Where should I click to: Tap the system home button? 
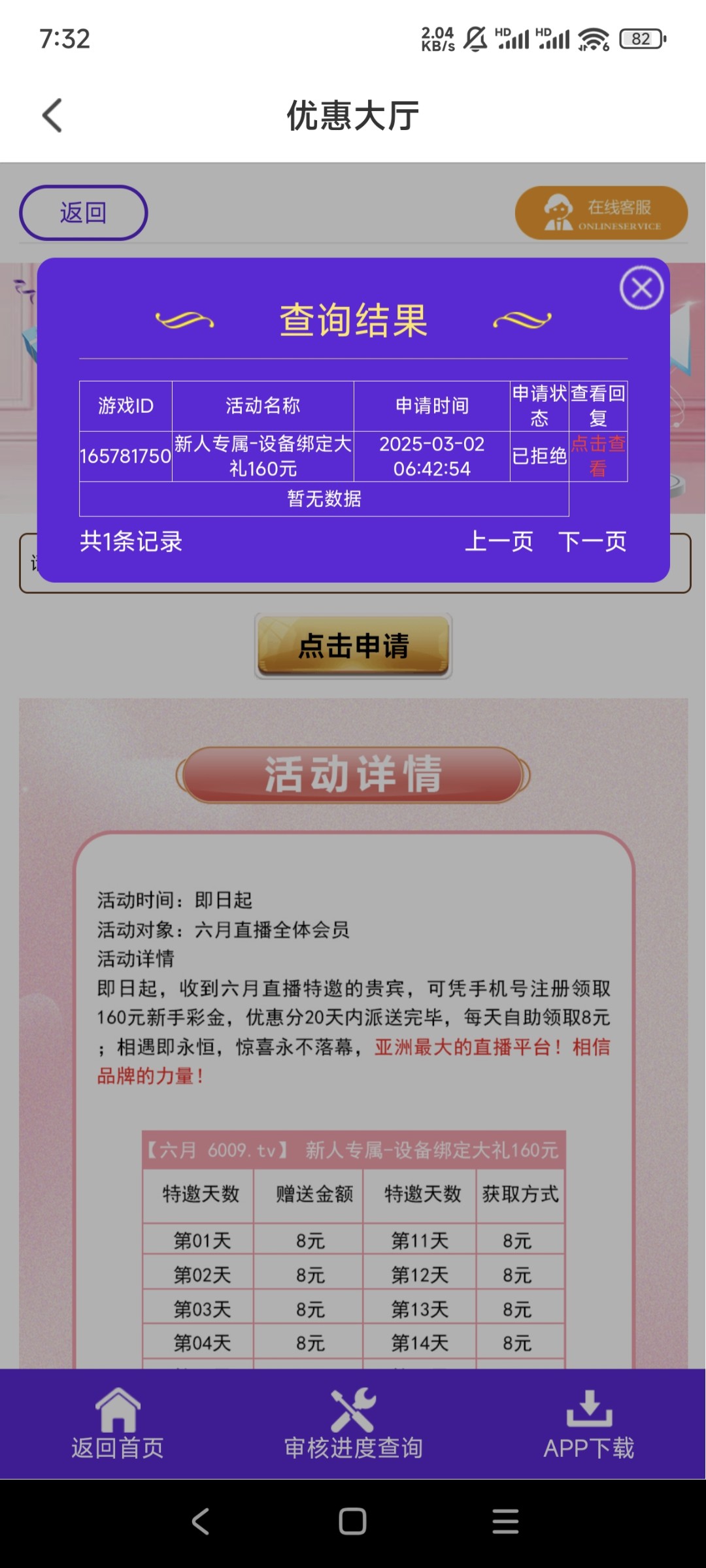(352, 1522)
